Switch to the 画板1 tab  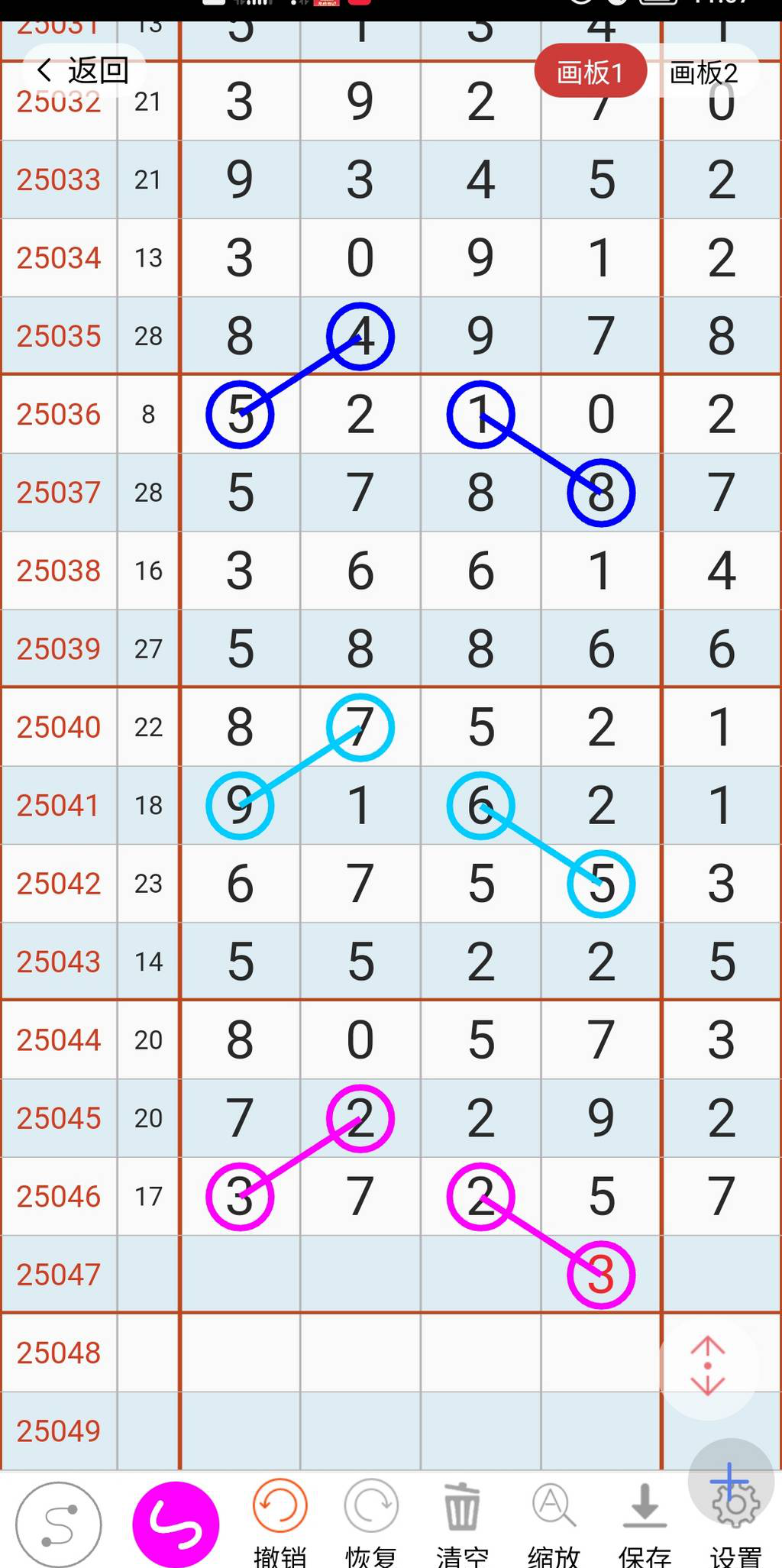point(590,73)
